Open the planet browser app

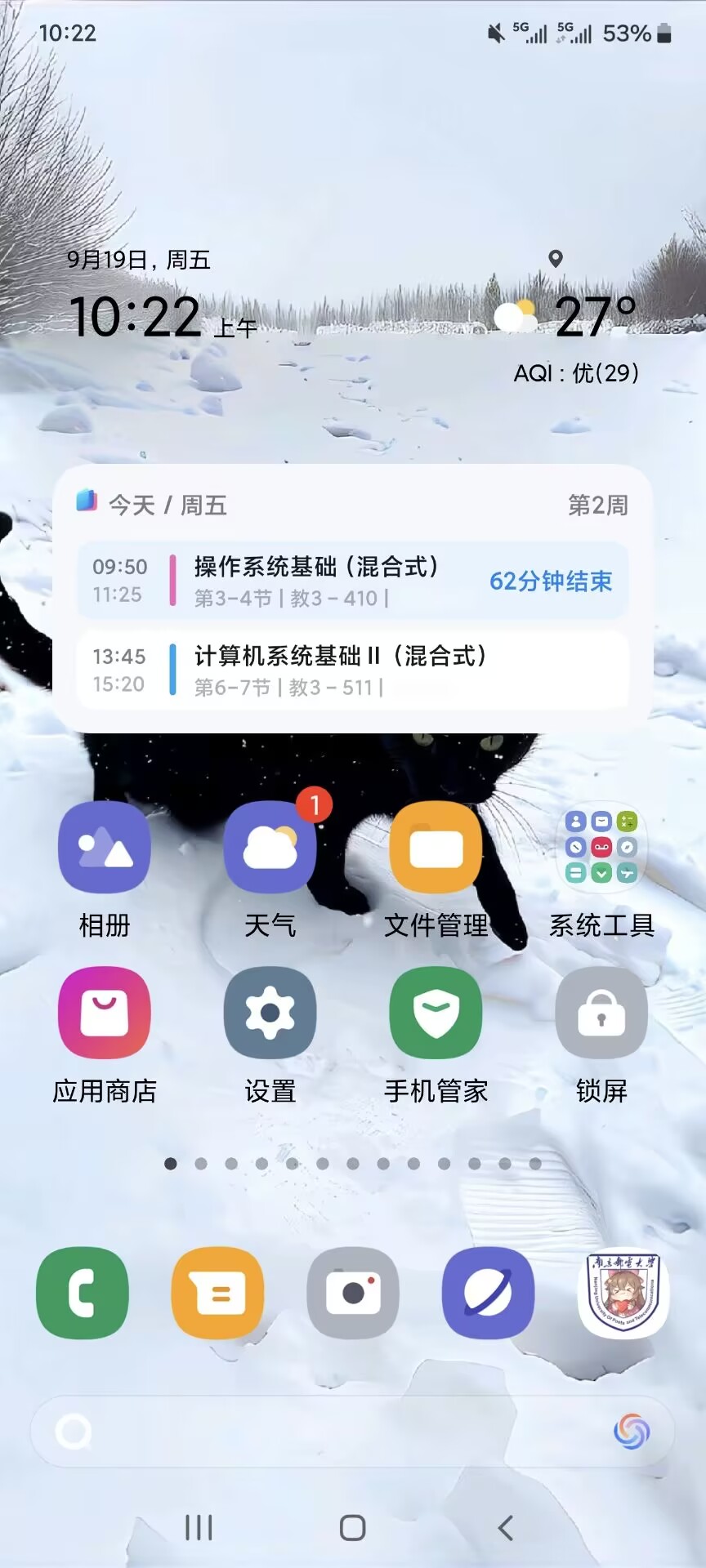[488, 1293]
